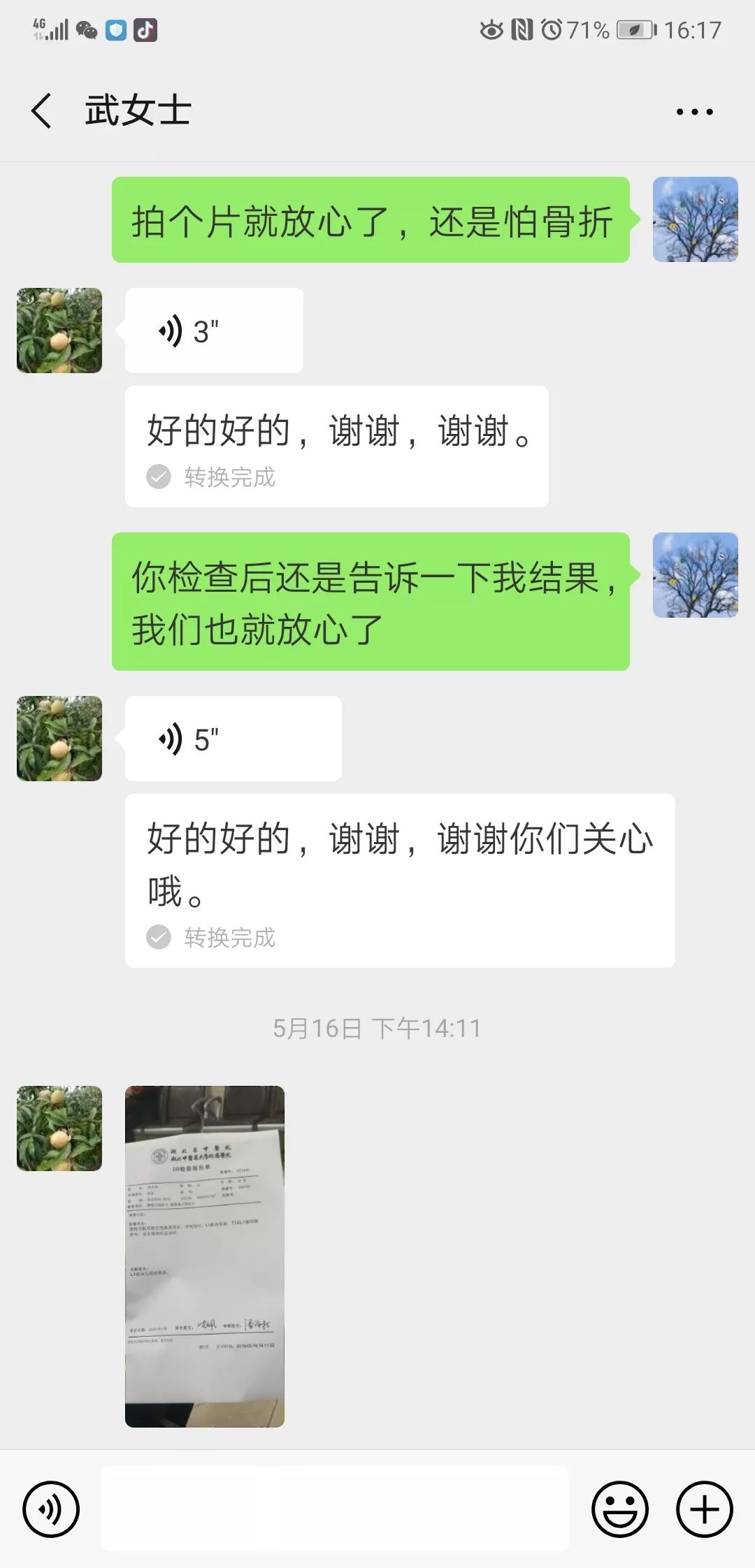The width and height of the screenshot is (755, 1568).
Task: Go back from the chat with 武女士
Action: [x=42, y=111]
